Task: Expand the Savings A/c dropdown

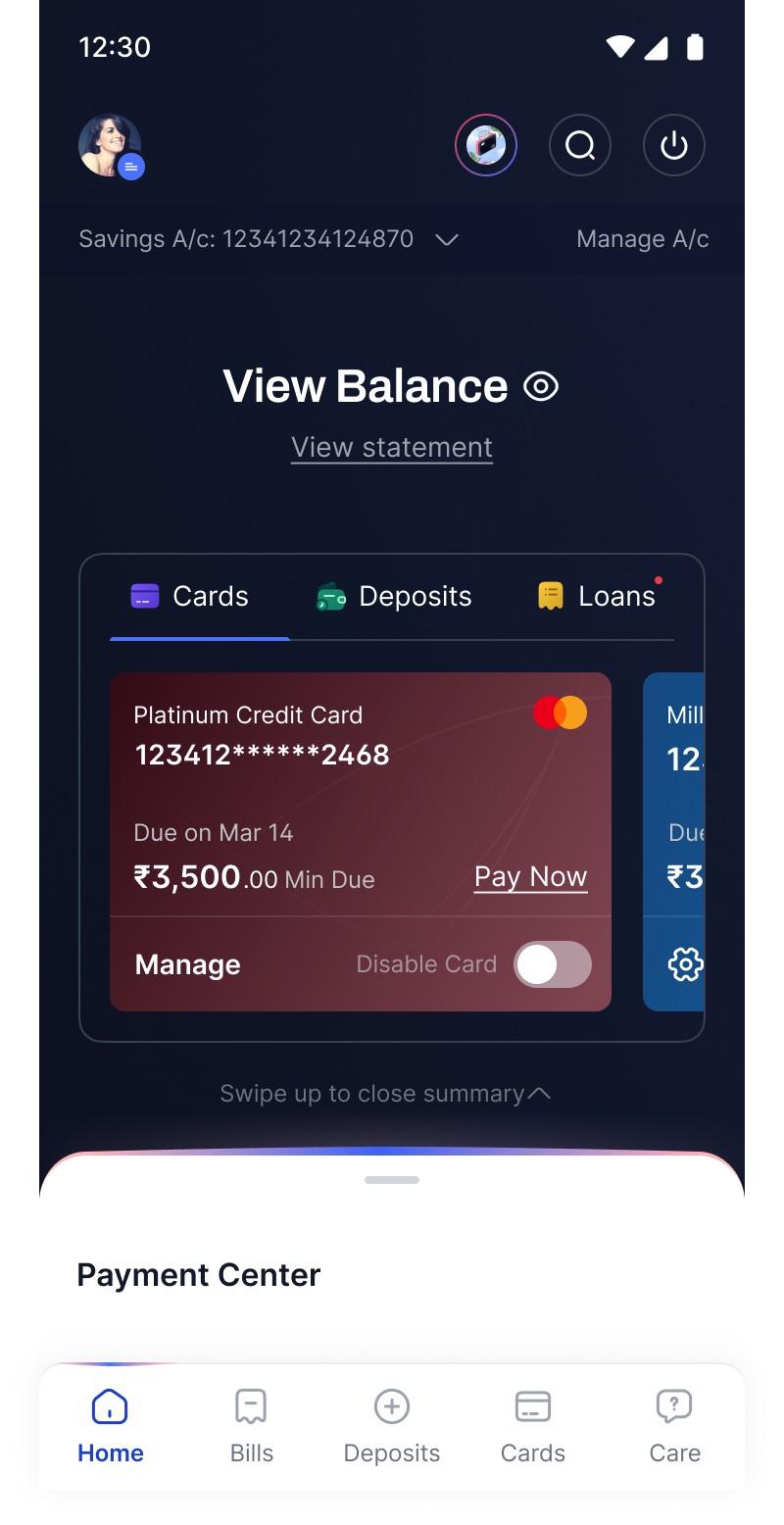Action: 447,240
